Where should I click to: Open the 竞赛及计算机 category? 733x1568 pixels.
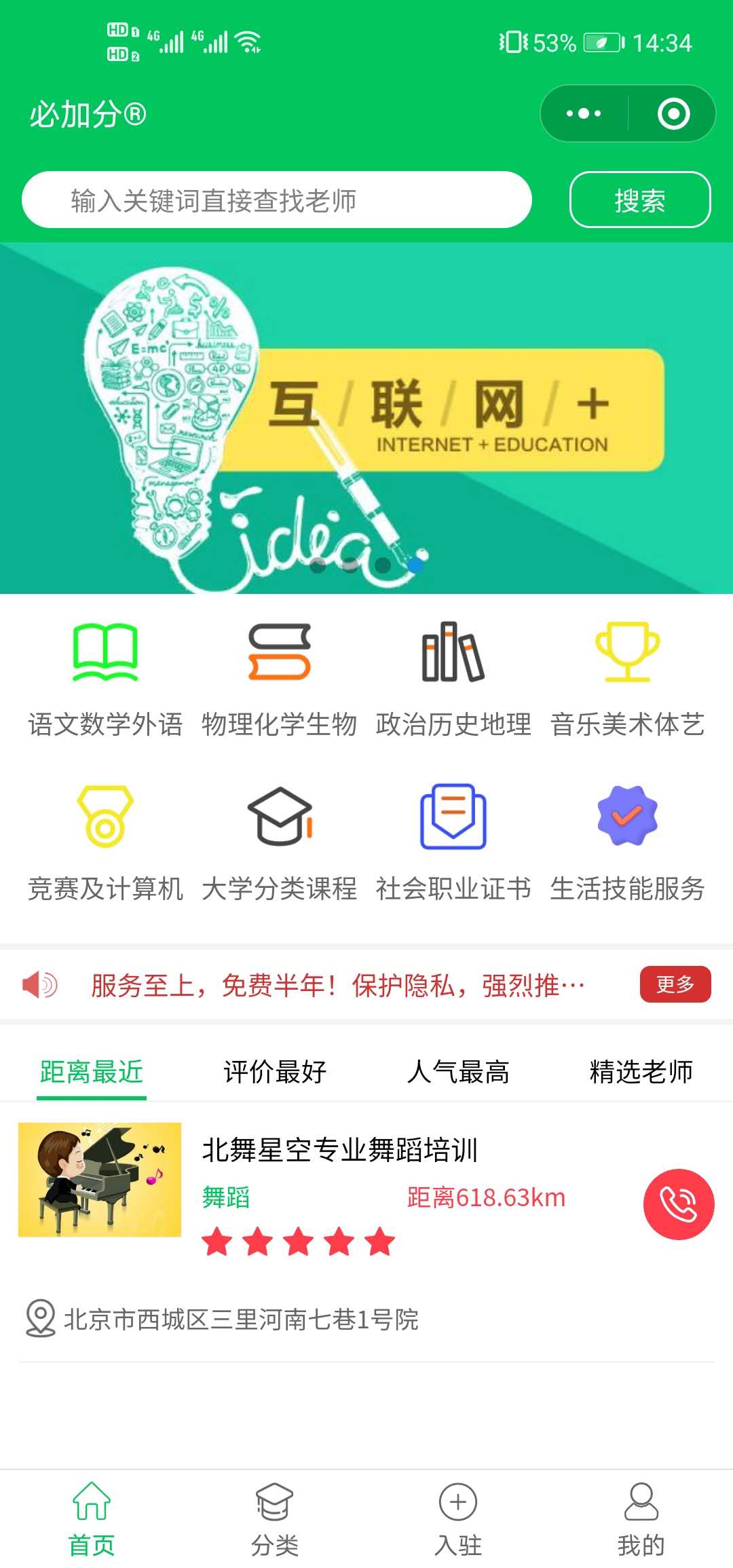(x=105, y=843)
